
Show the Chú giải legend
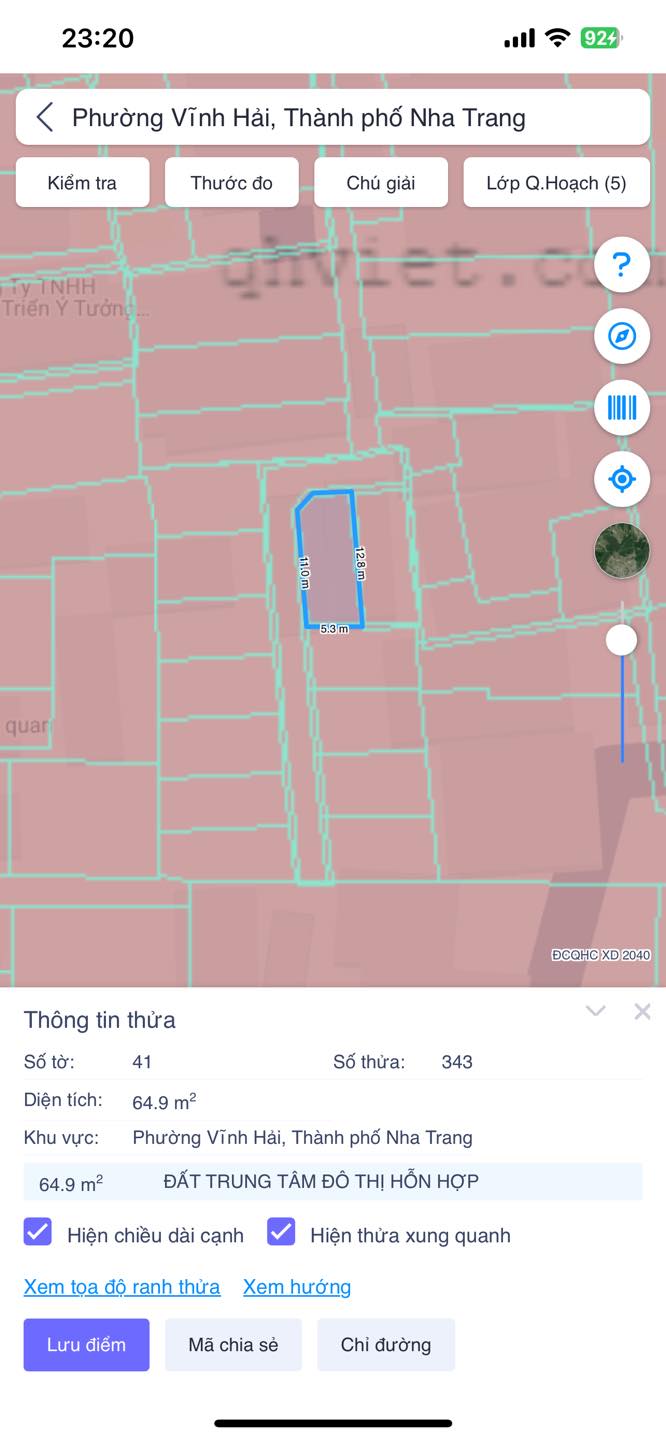[x=381, y=183]
